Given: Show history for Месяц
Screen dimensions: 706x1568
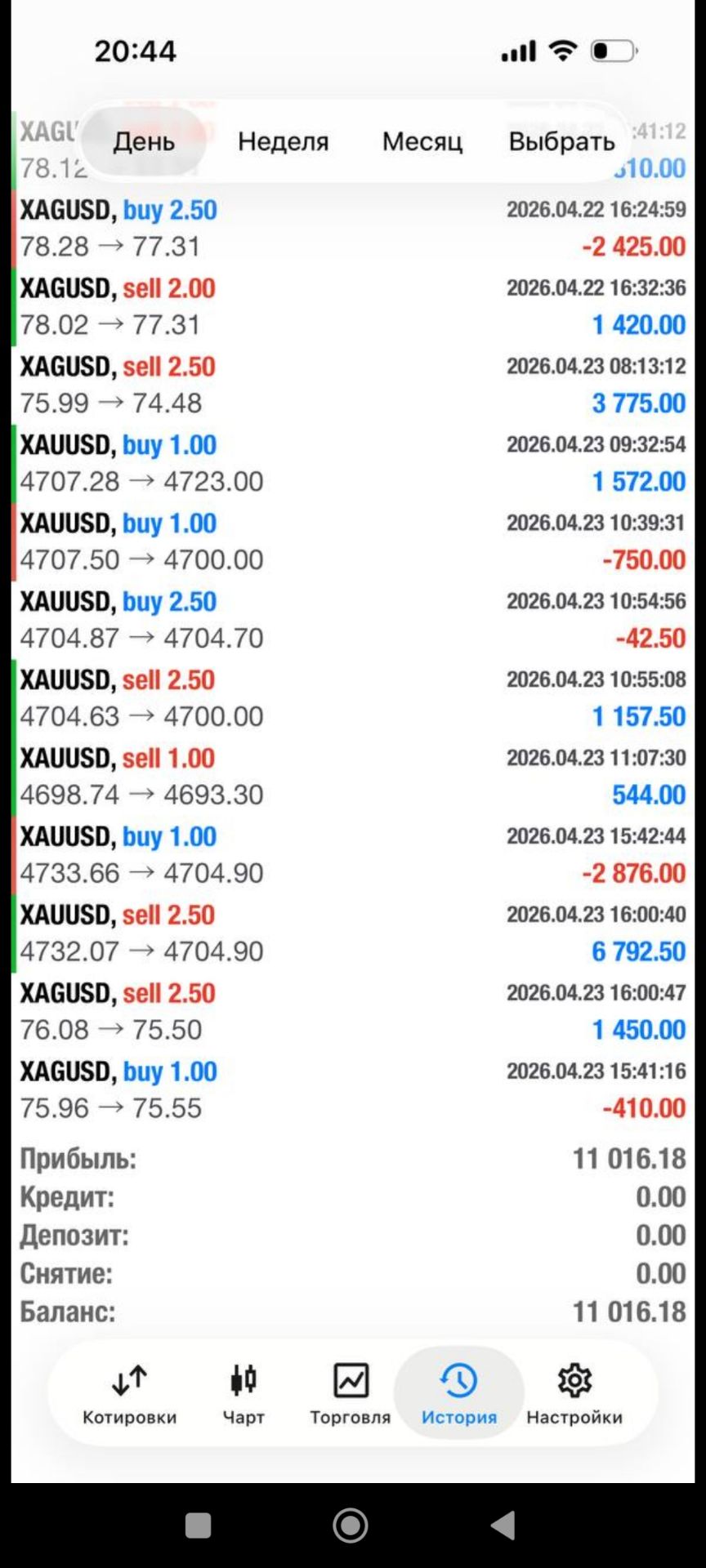Looking at the screenshot, I should (422, 142).
